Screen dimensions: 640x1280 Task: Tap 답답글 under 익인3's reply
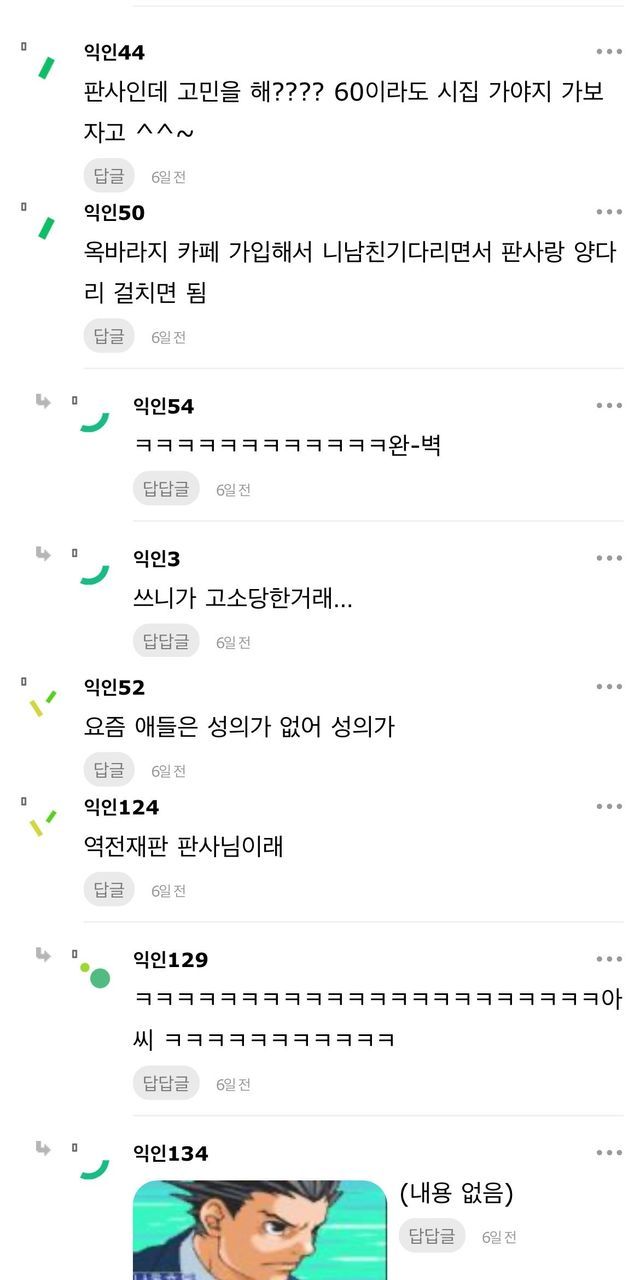pos(166,641)
